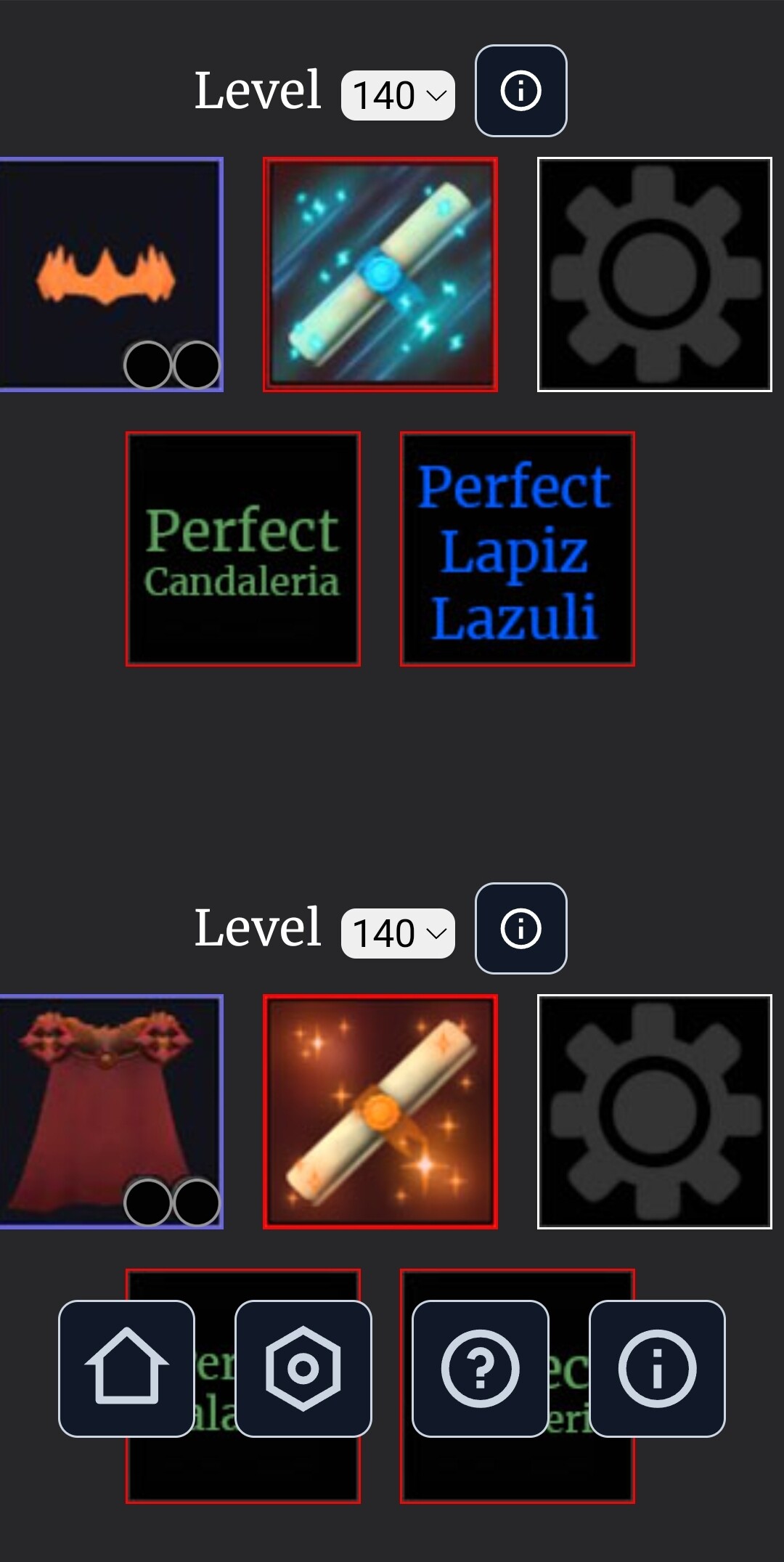Tap the info button beside first Level

(520, 91)
